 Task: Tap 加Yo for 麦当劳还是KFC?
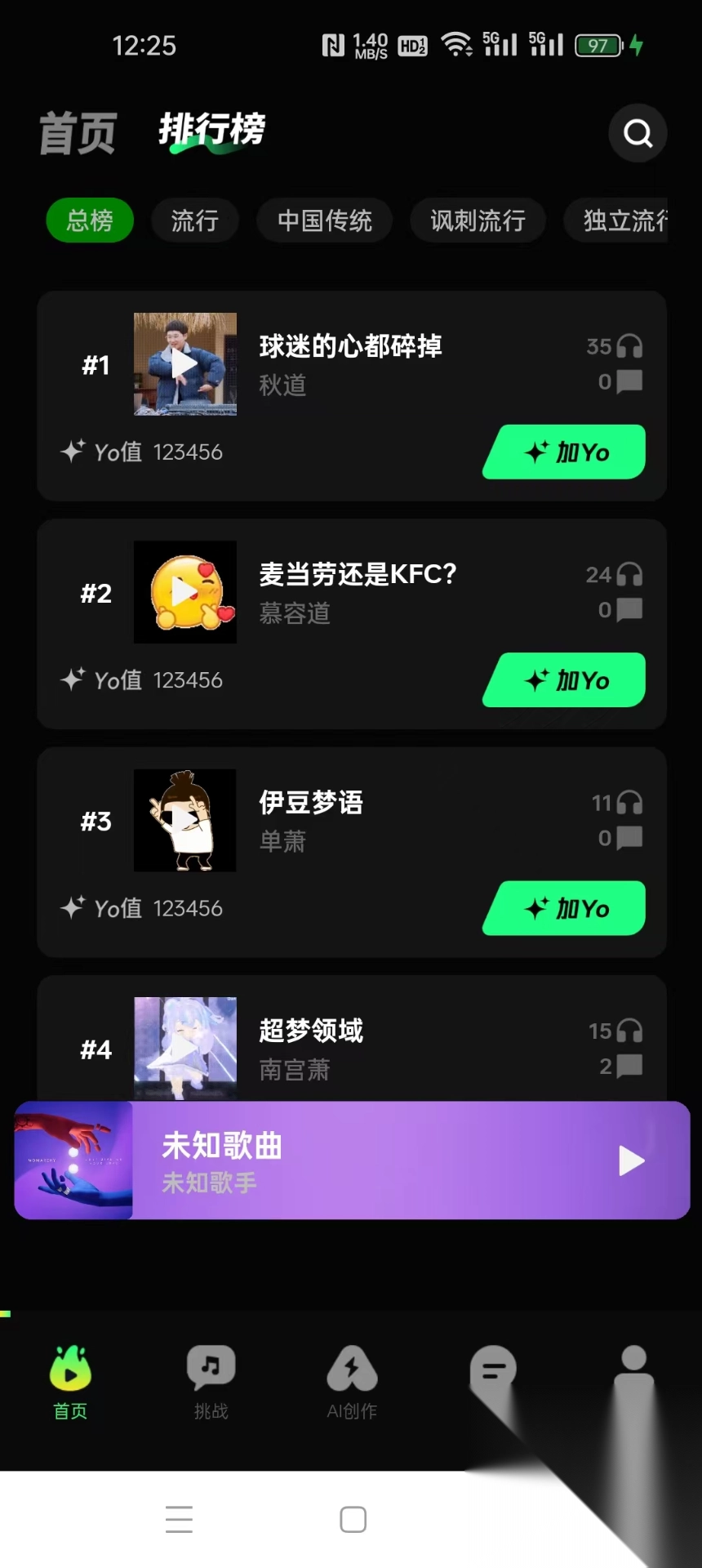tap(565, 679)
